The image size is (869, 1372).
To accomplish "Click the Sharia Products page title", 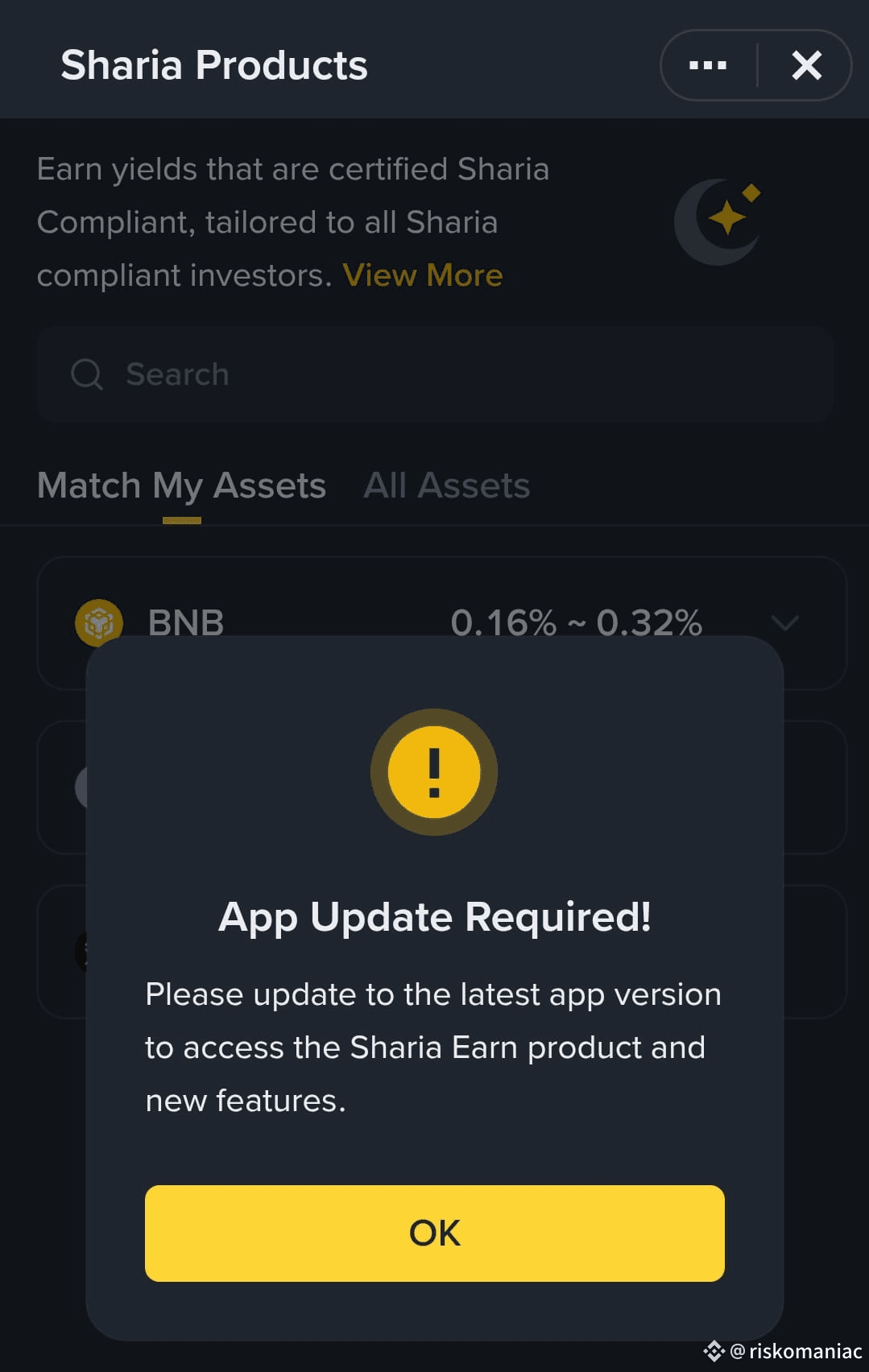I will tap(213, 65).
